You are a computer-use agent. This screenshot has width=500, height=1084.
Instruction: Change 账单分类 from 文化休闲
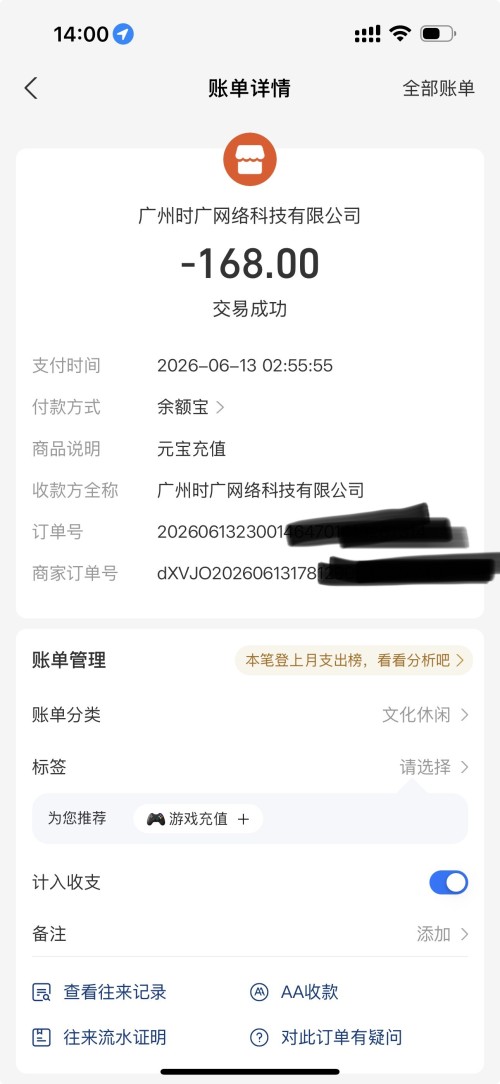(250, 714)
